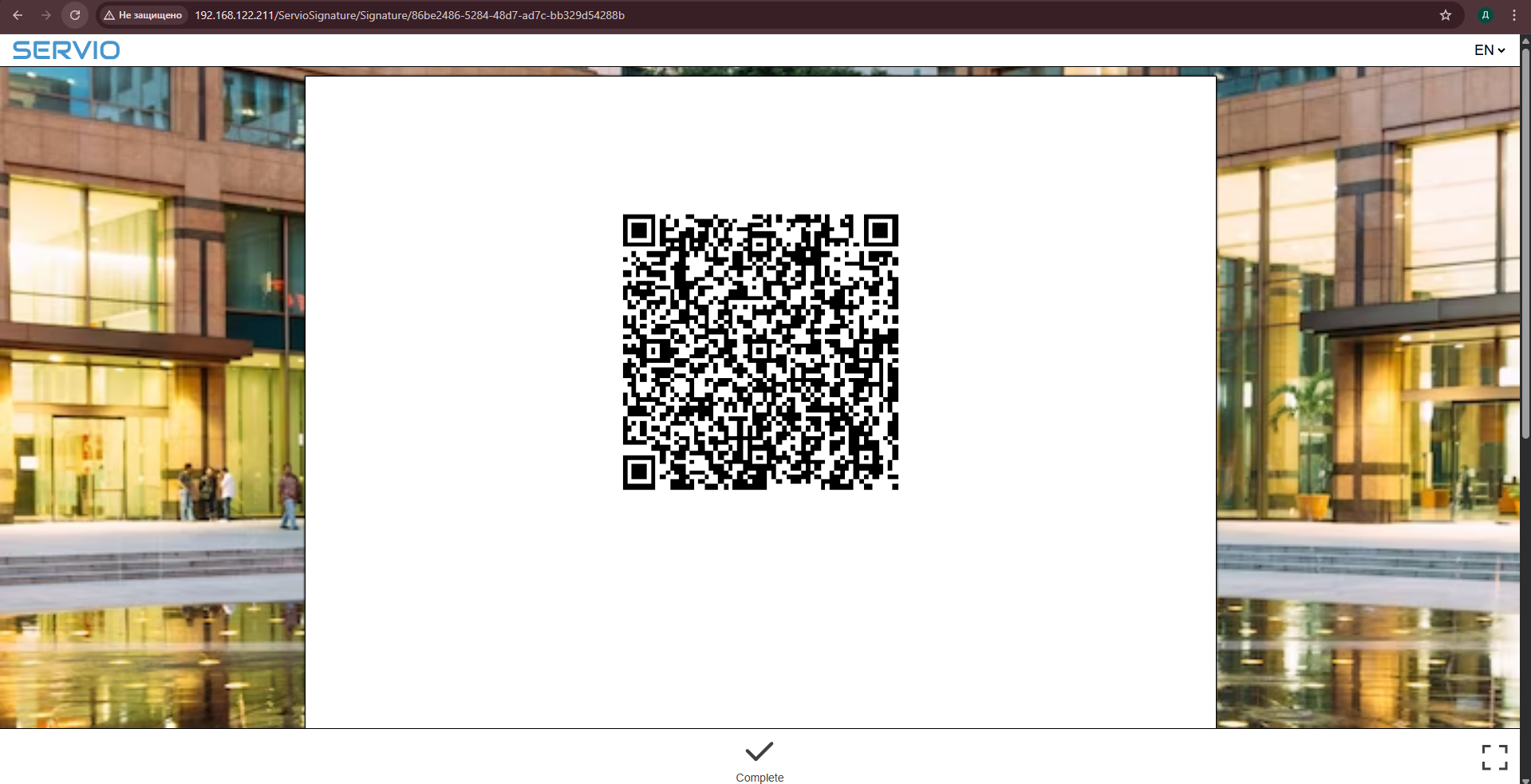Open the browser profile avatar

click(1486, 15)
